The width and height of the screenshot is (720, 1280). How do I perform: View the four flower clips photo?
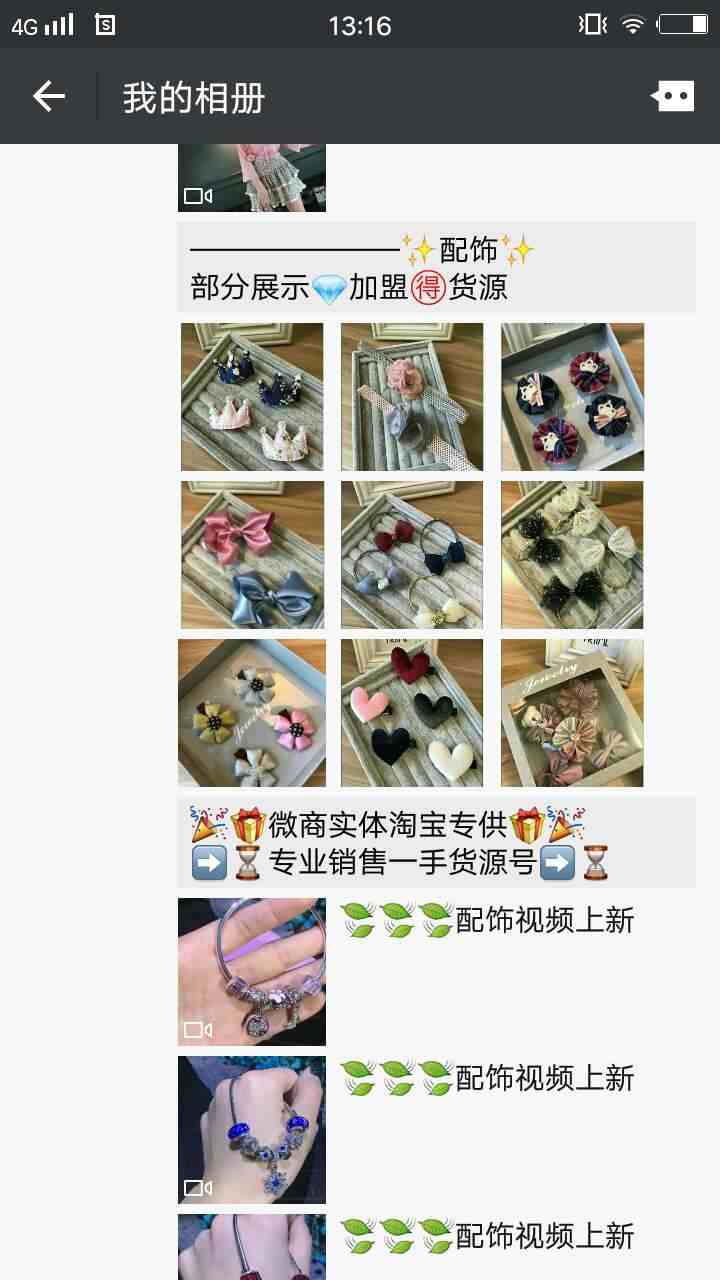[x=252, y=713]
